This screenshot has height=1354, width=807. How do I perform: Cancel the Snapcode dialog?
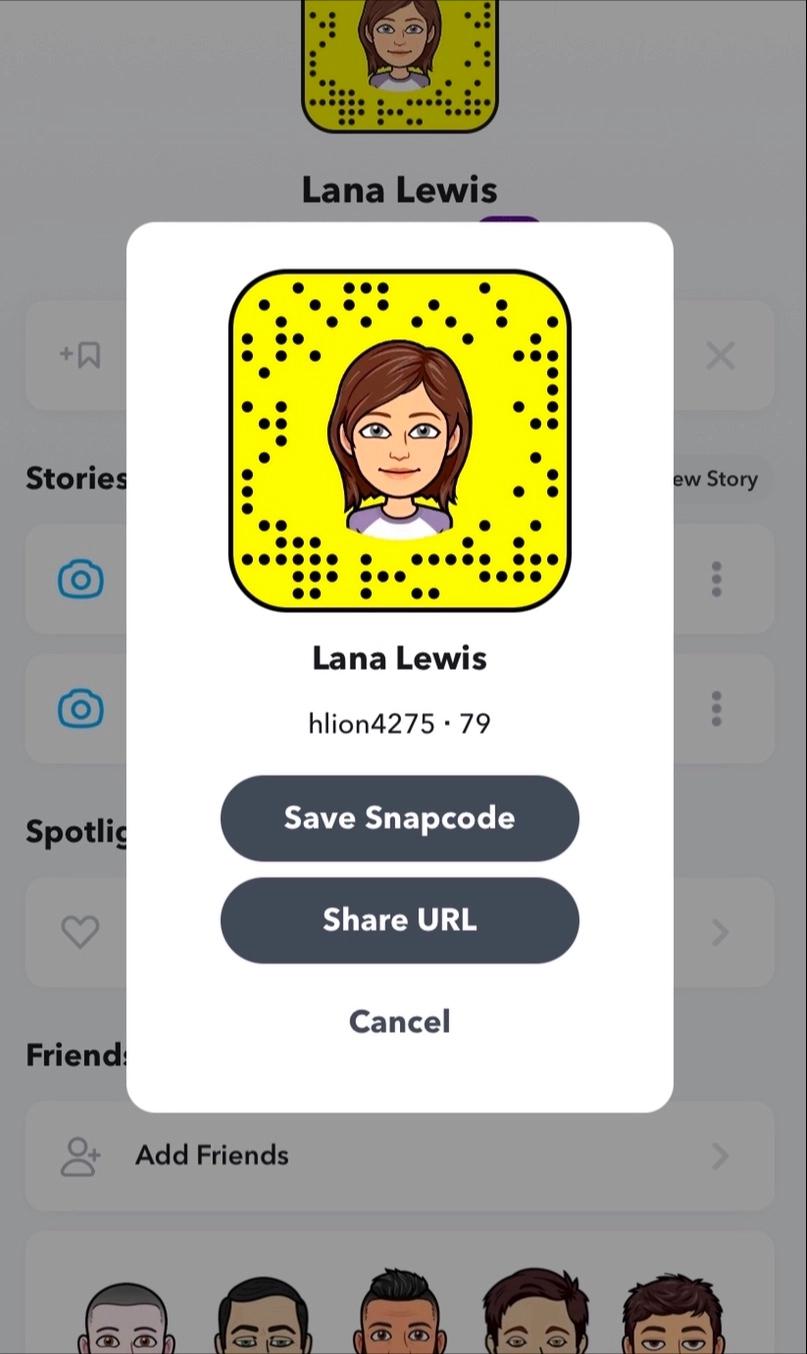point(399,1021)
